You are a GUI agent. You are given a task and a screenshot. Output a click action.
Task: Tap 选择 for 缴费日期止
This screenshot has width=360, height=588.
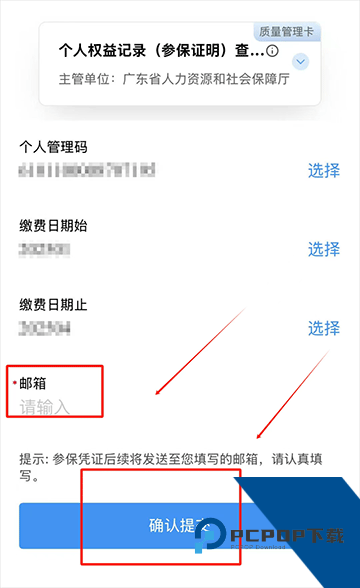coord(324,328)
